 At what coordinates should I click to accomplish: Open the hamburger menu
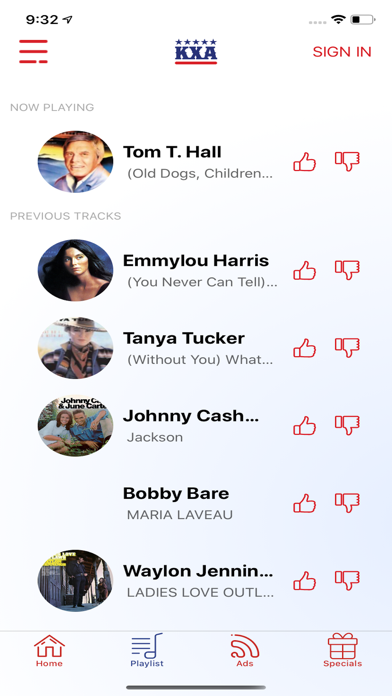point(33,51)
